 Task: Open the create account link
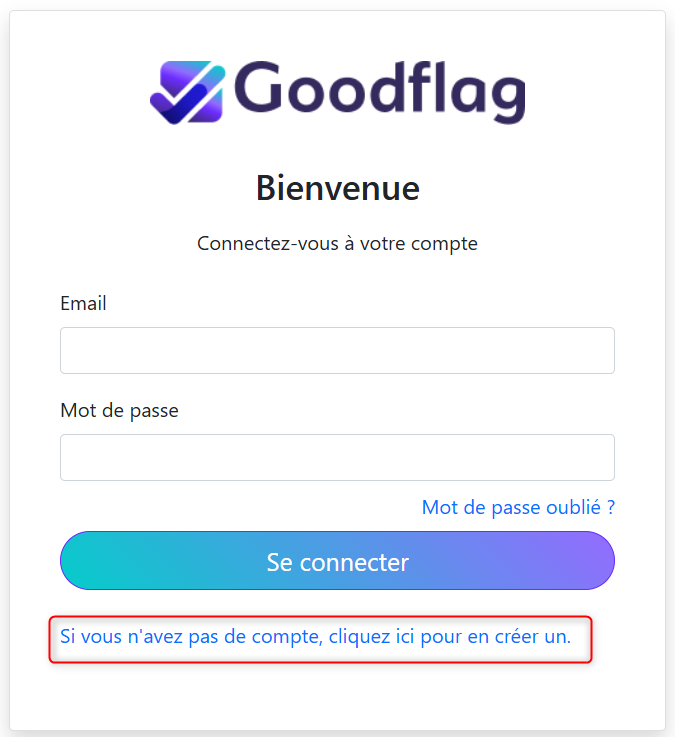click(x=315, y=636)
